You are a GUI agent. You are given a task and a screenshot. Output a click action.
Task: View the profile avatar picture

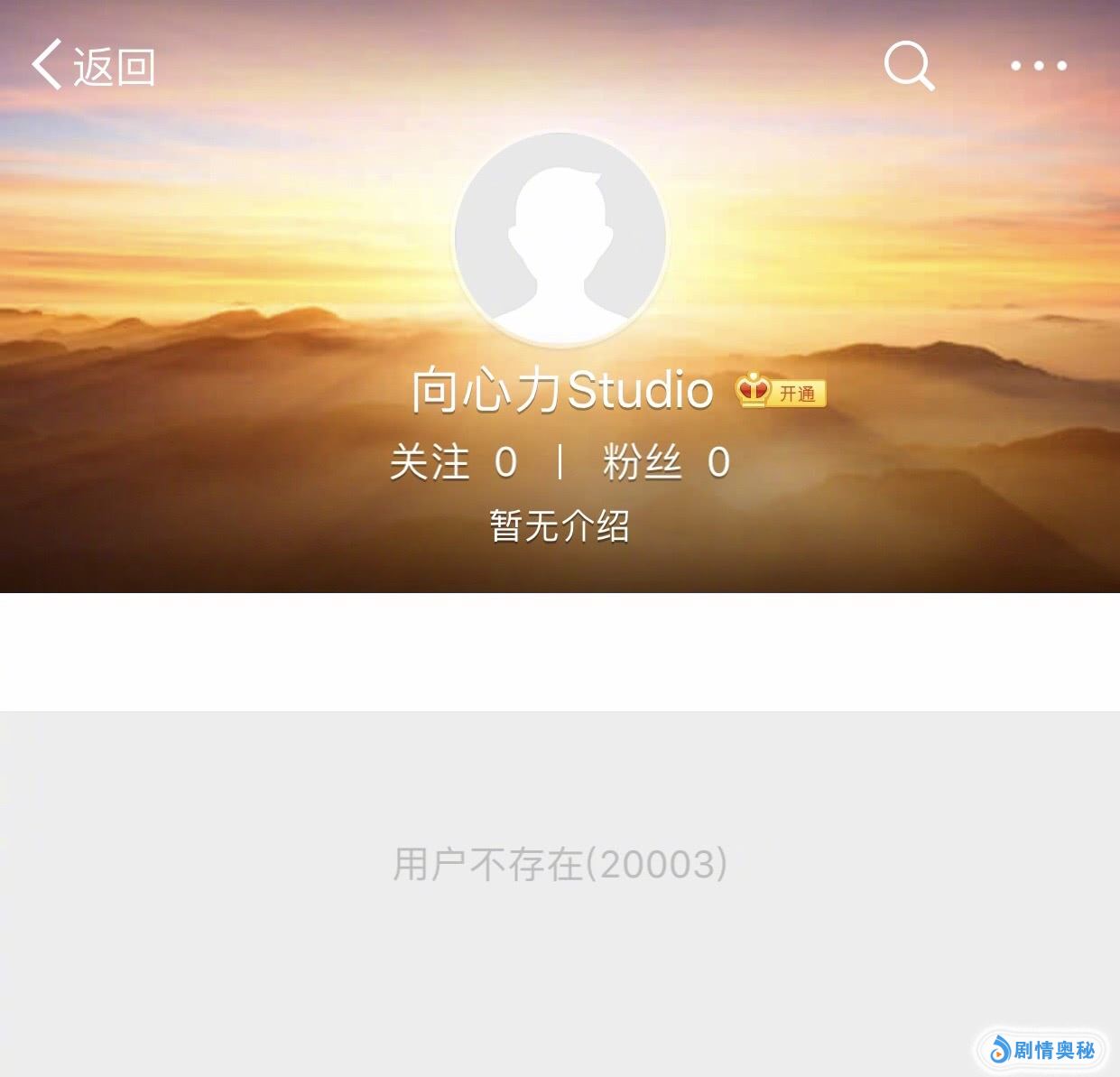coord(560,238)
